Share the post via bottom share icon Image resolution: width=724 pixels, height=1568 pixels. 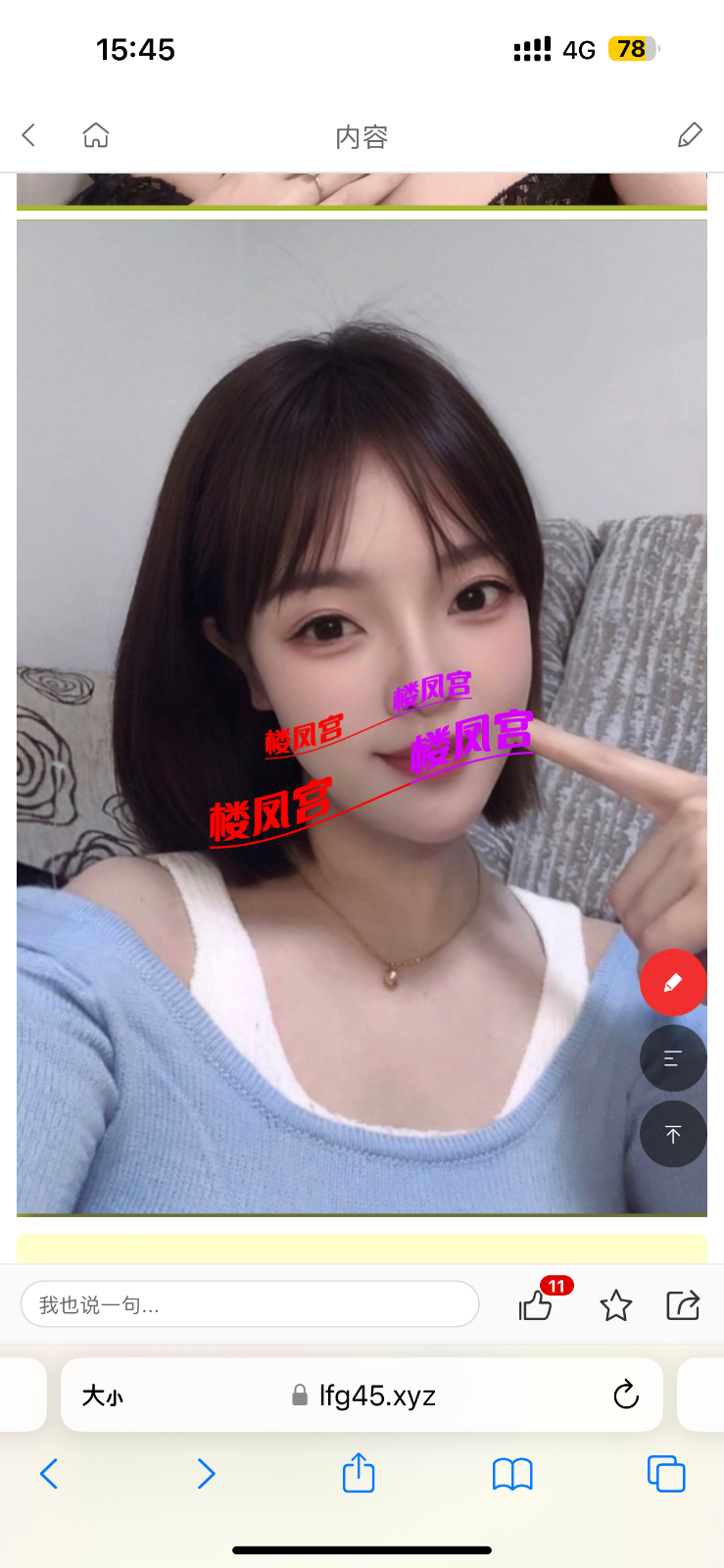click(x=683, y=1304)
